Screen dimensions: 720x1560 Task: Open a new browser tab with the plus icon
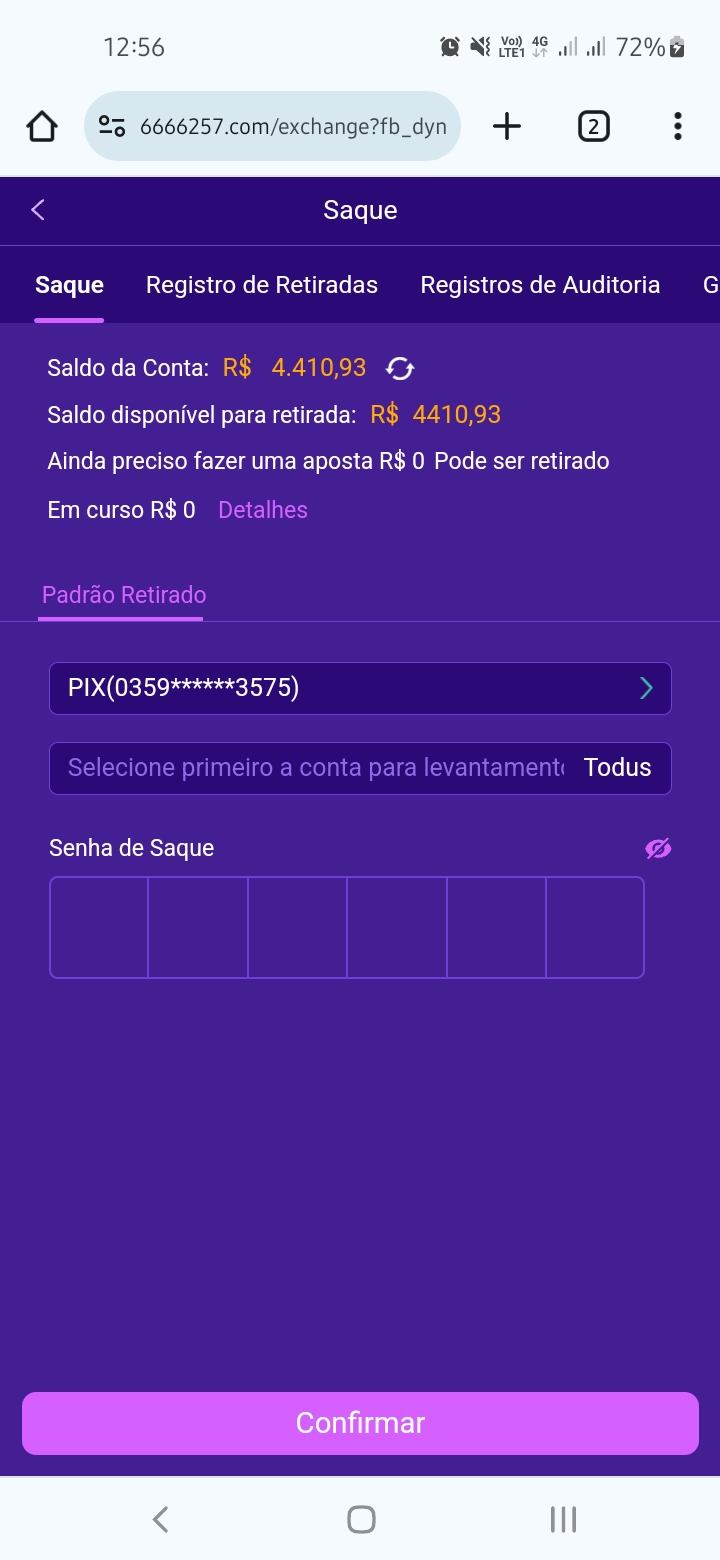coord(506,126)
